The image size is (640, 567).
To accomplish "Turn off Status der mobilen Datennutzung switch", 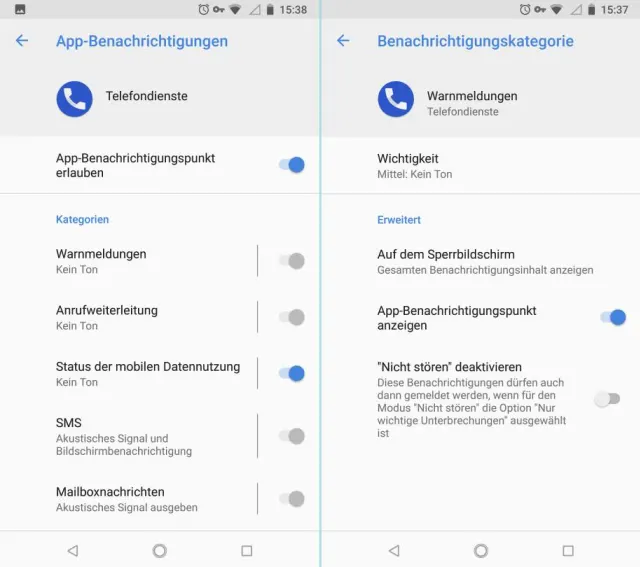I will point(291,373).
